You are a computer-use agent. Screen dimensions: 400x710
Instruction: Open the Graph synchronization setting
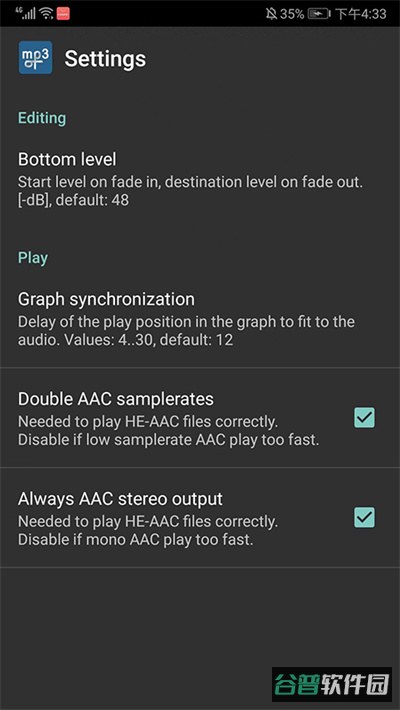200,319
